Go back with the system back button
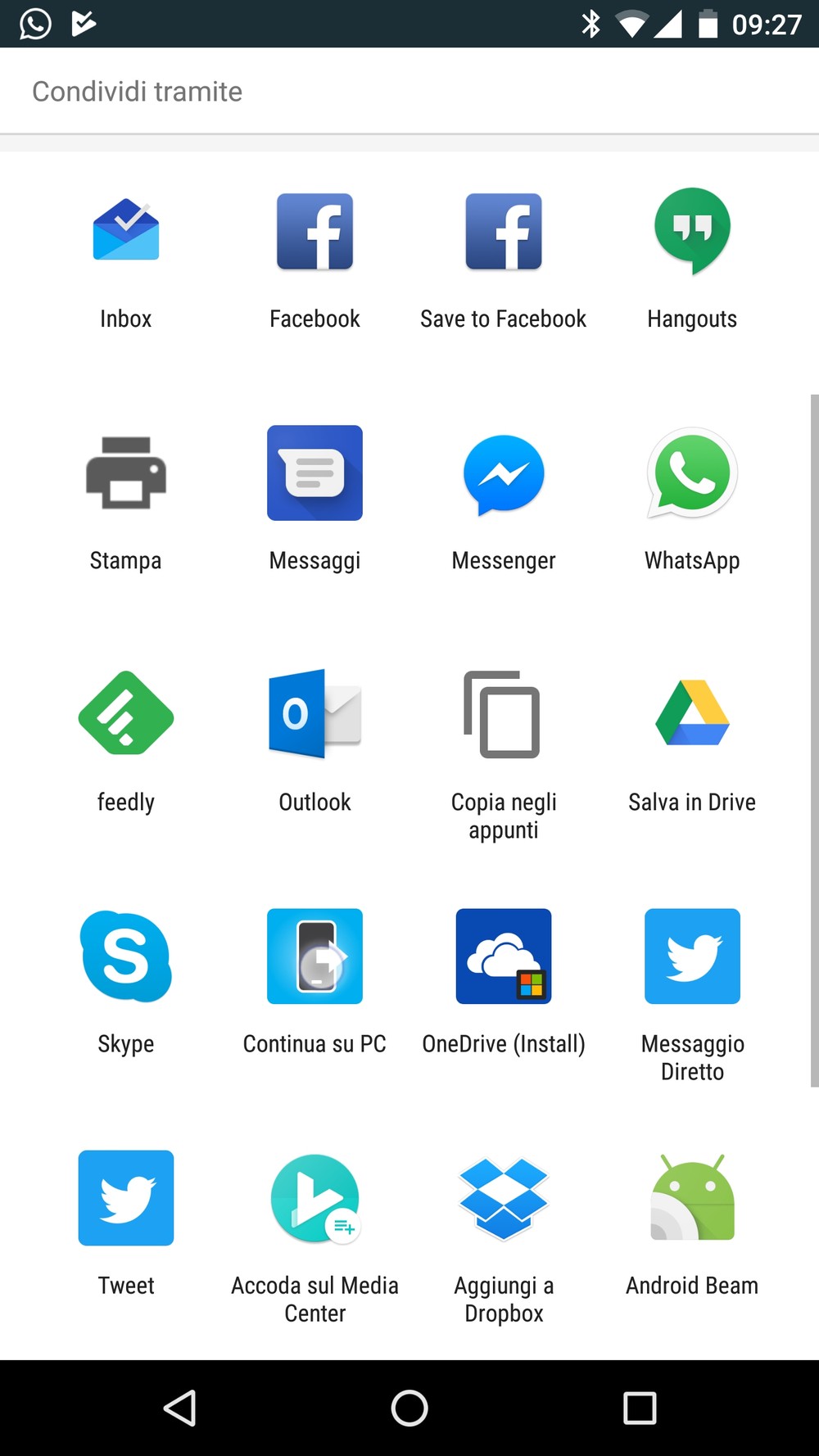 179,1409
